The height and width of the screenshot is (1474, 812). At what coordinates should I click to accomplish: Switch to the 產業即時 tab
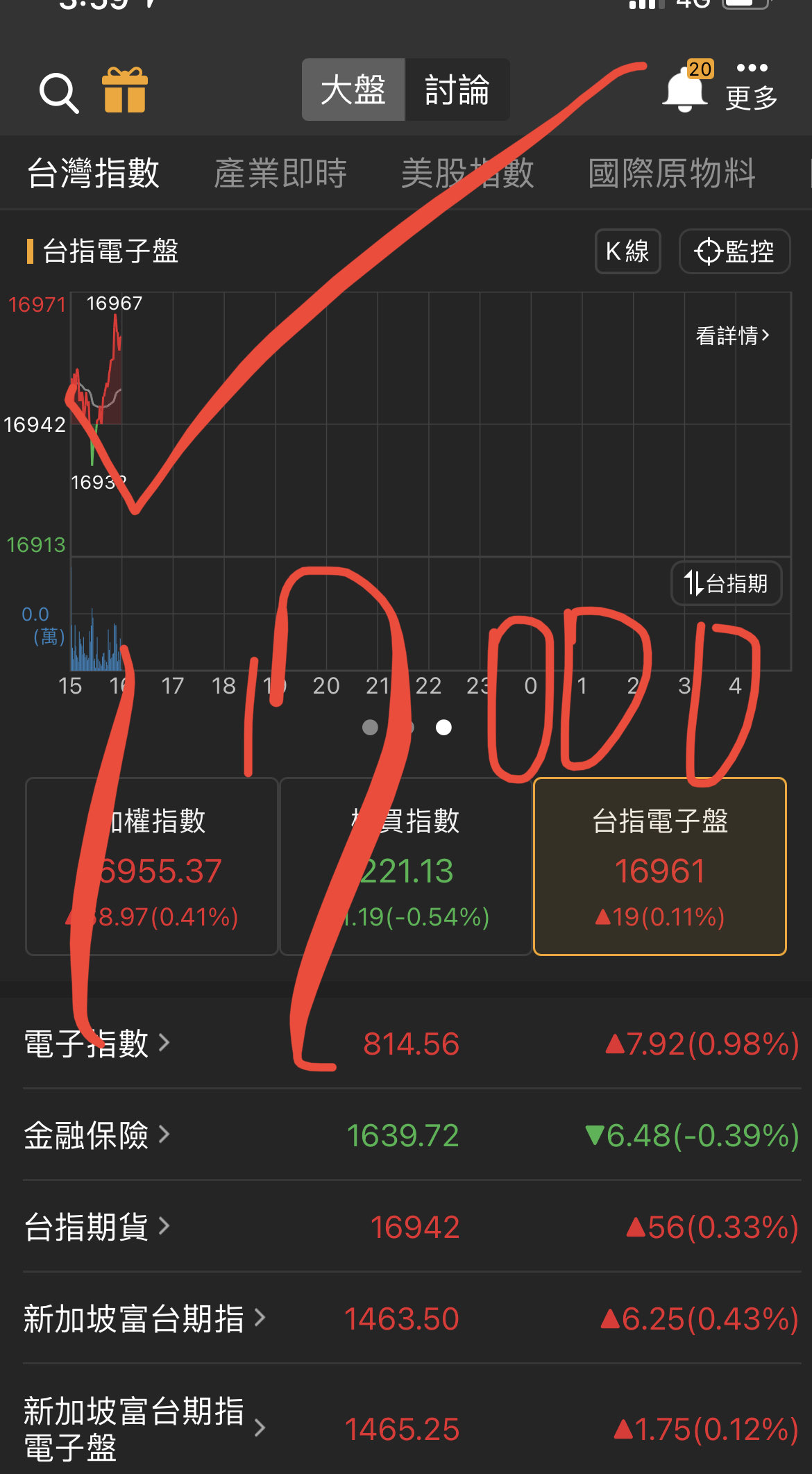pos(280,173)
